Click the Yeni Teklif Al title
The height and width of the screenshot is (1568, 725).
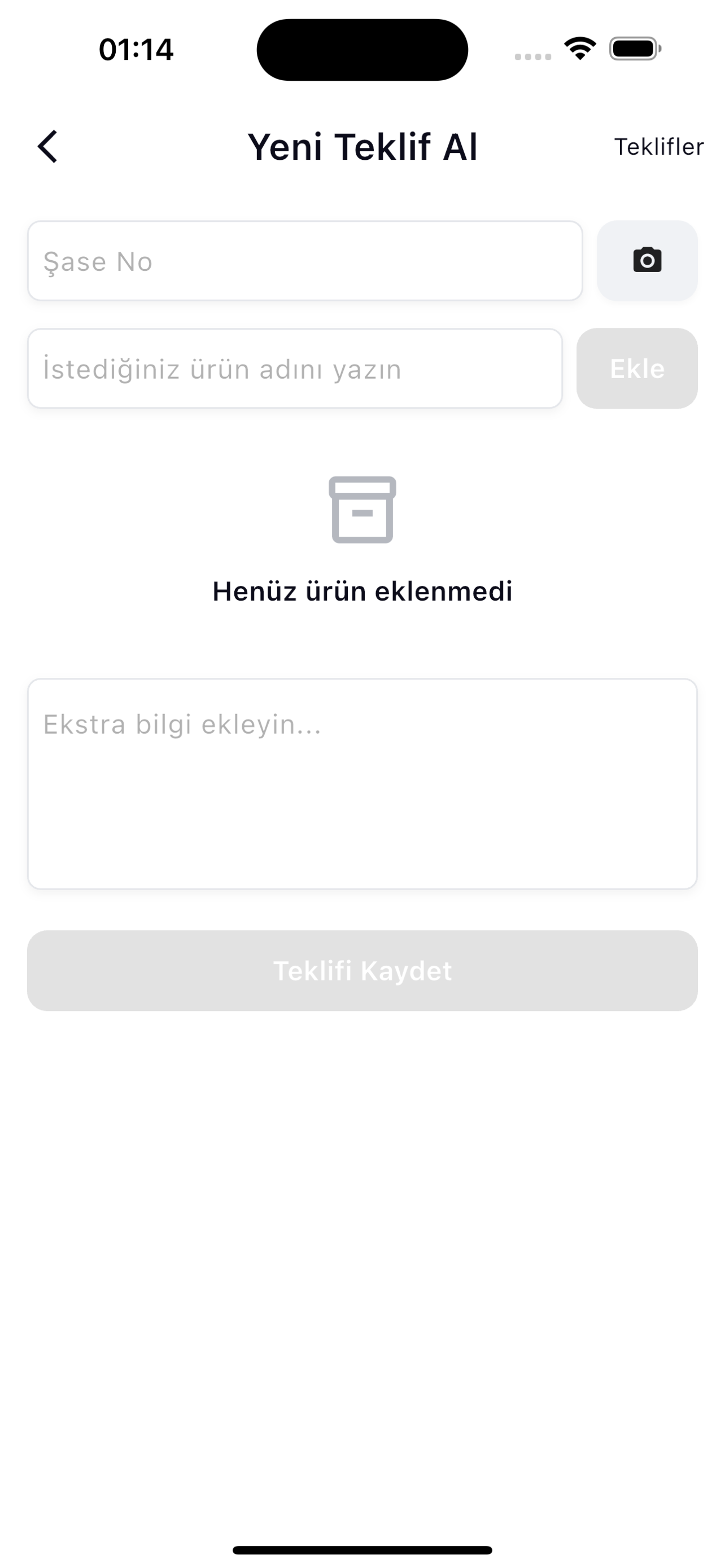pos(362,146)
